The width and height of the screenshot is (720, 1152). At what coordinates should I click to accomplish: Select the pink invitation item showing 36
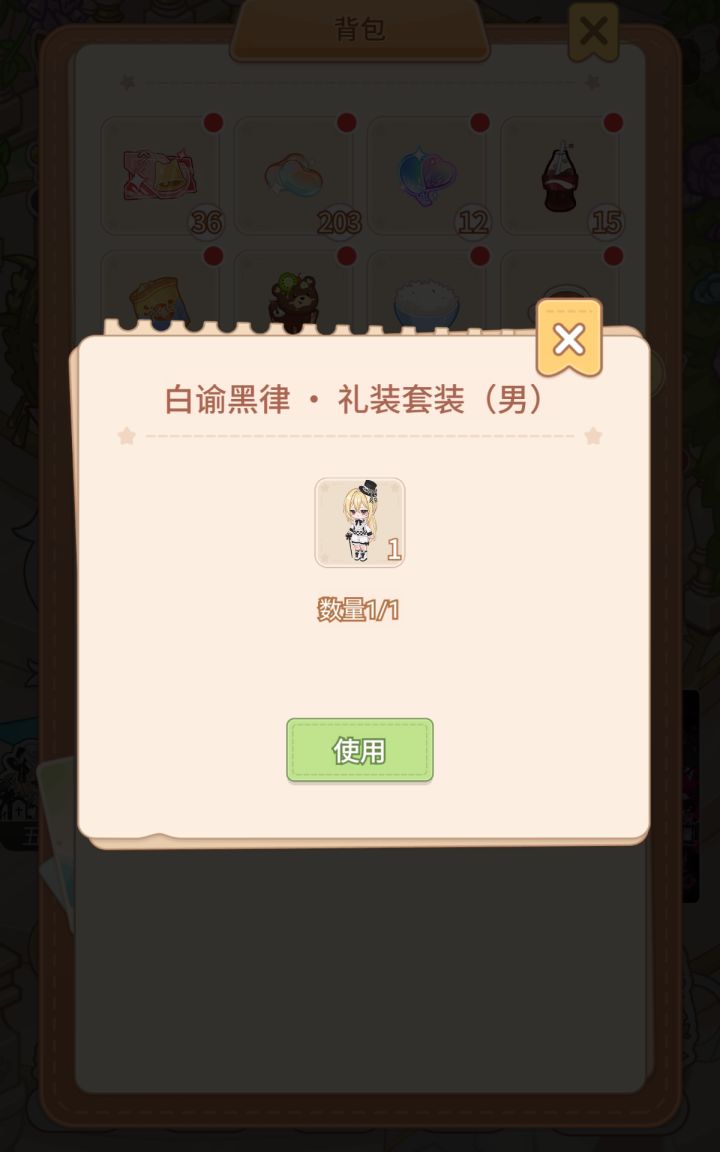click(162, 177)
